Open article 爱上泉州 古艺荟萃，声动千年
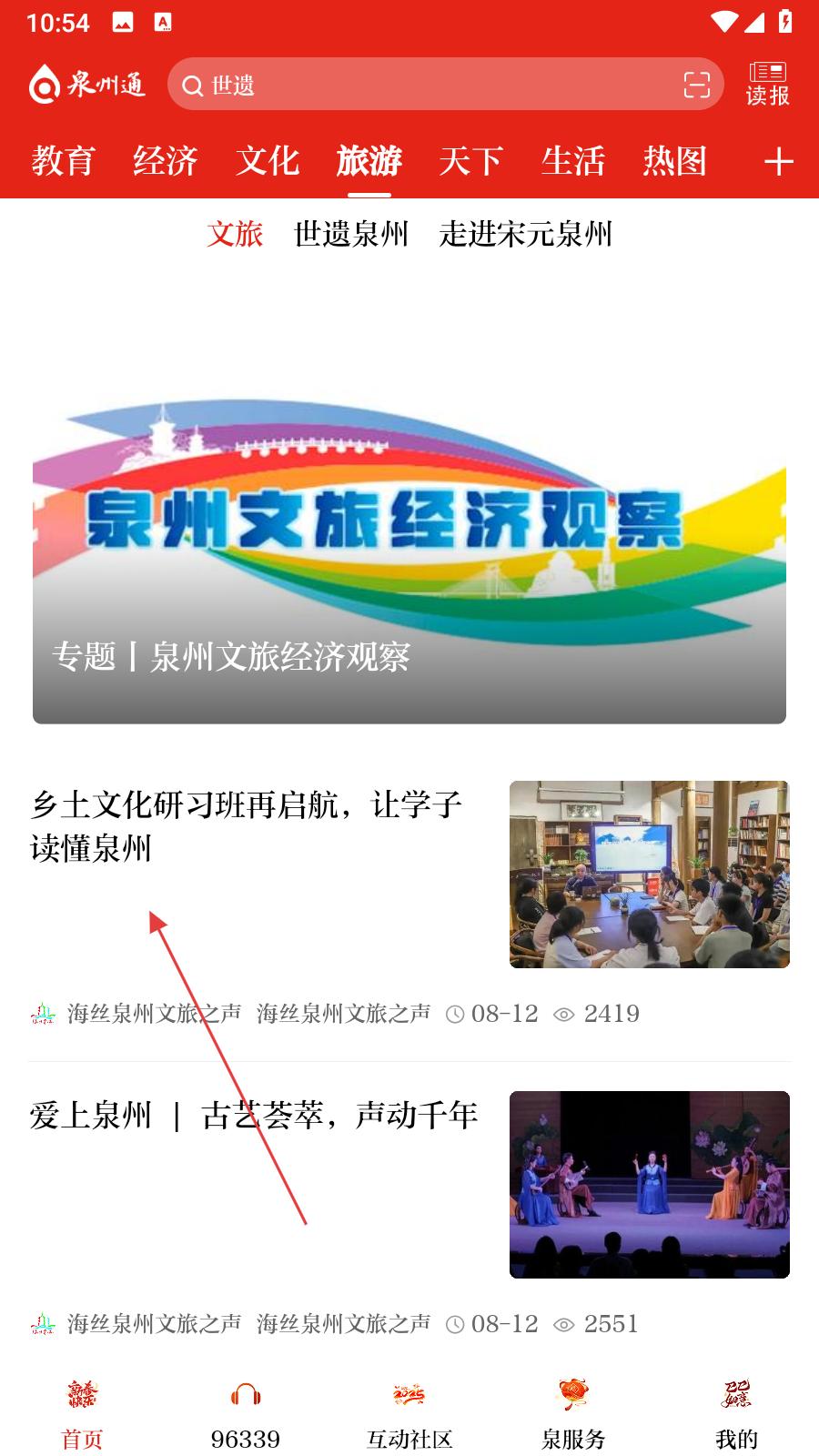819x1456 pixels. (253, 1116)
